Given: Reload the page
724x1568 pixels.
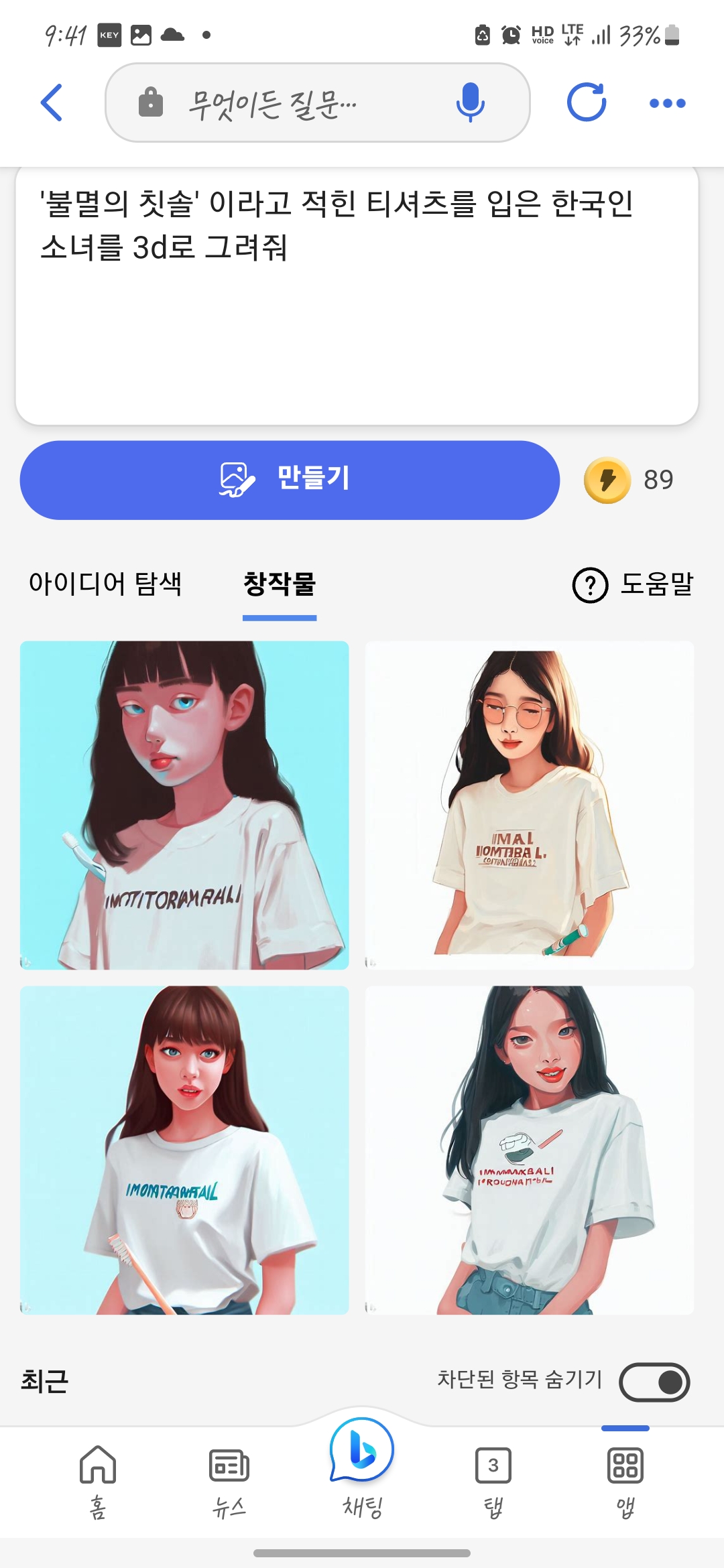Looking at the screenshot, I should click(x=587, y=103).
